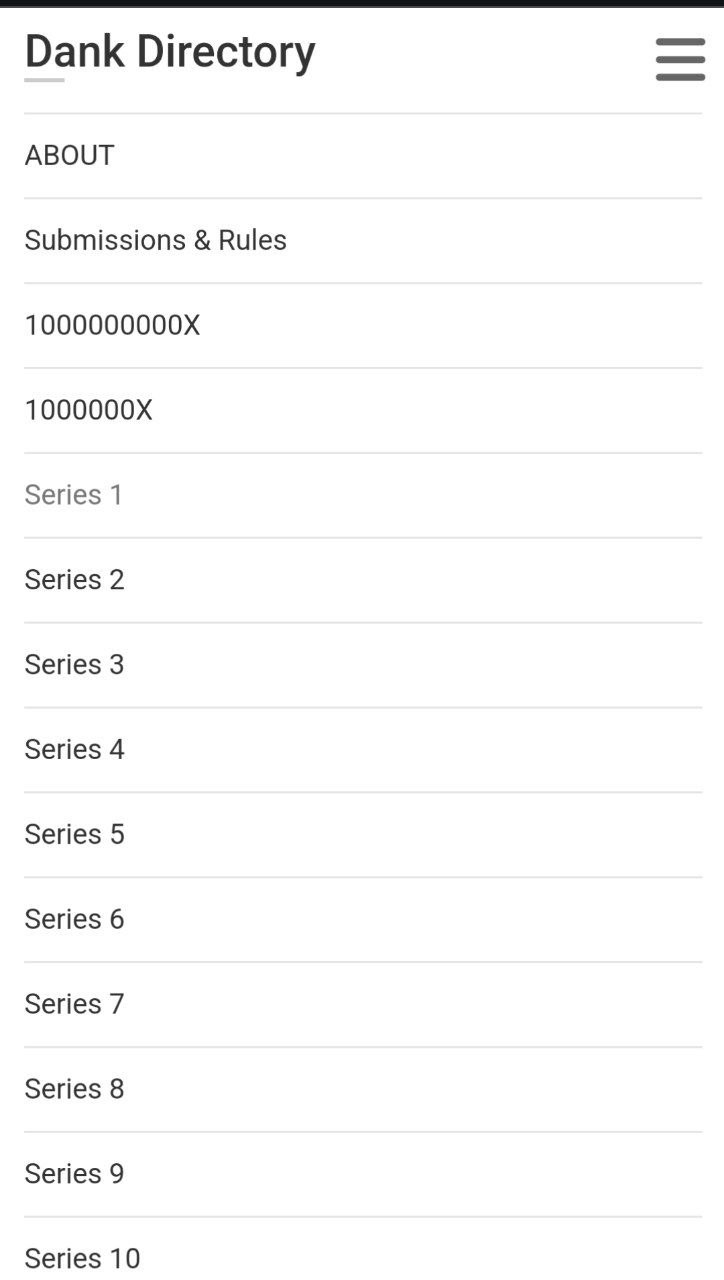Open Series 9
Viewport: 724px width, 1280px height.
(x=363, y=1175)
